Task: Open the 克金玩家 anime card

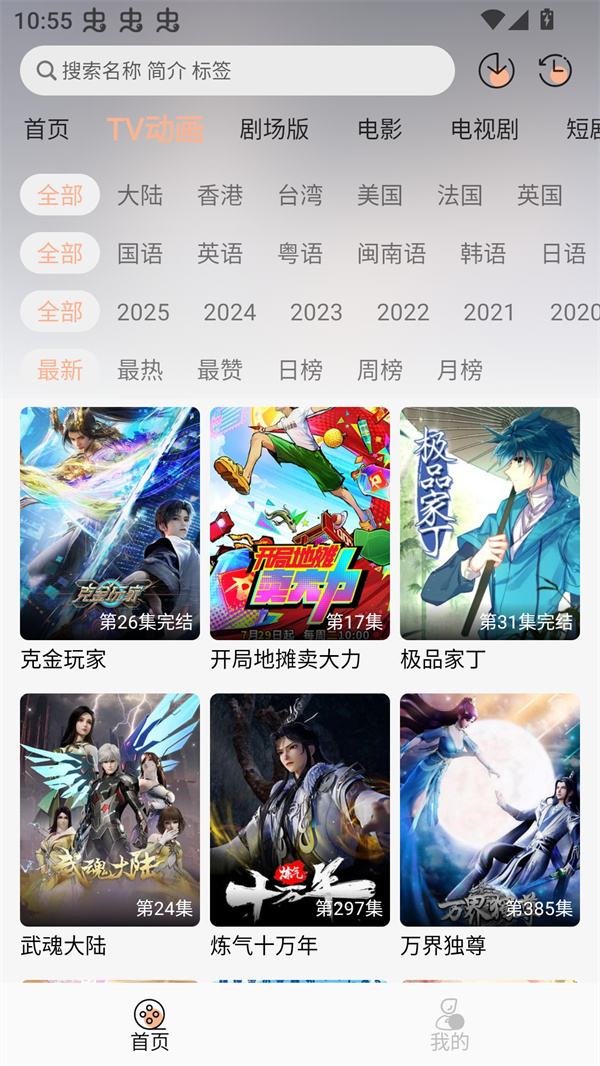Action: (110, 523)
